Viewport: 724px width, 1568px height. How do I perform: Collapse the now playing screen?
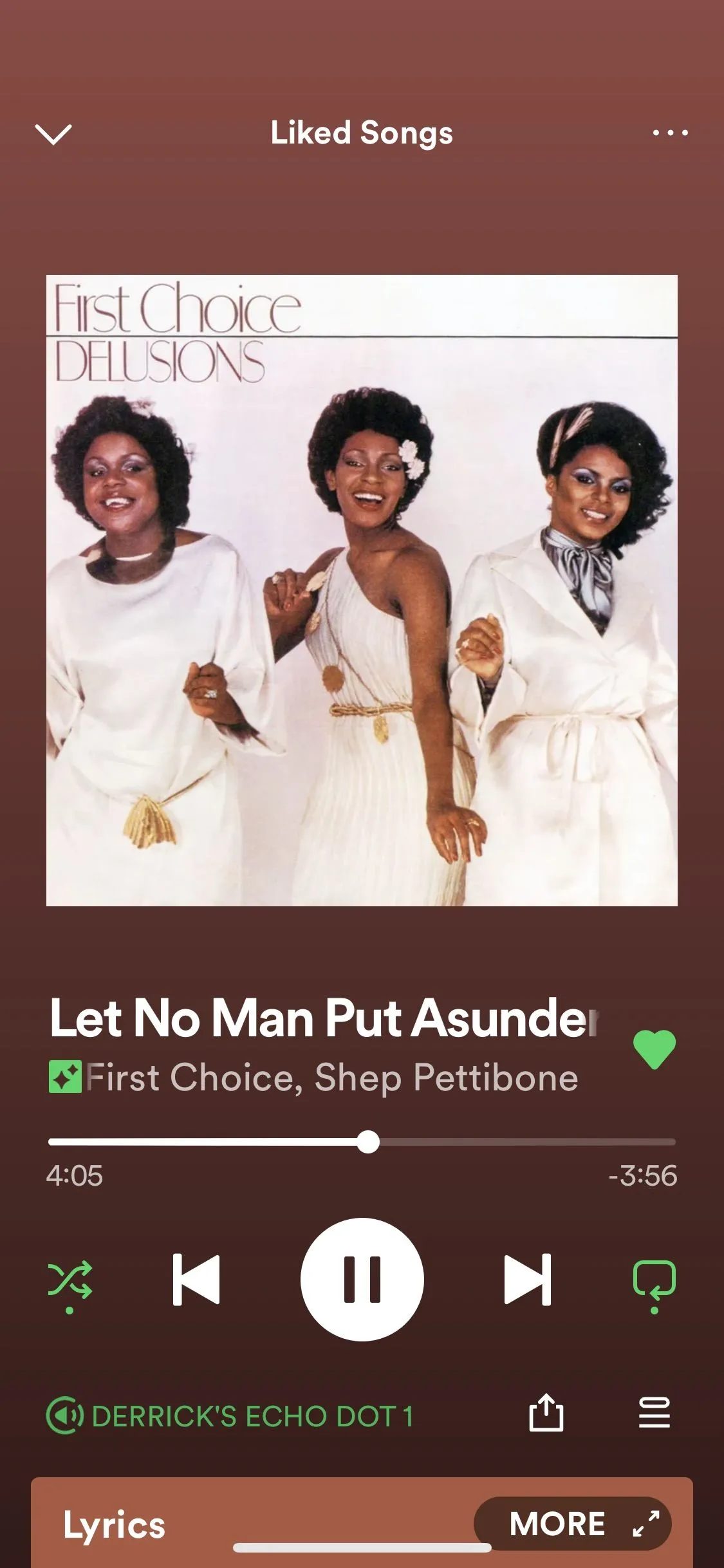[x=53, y=134]
